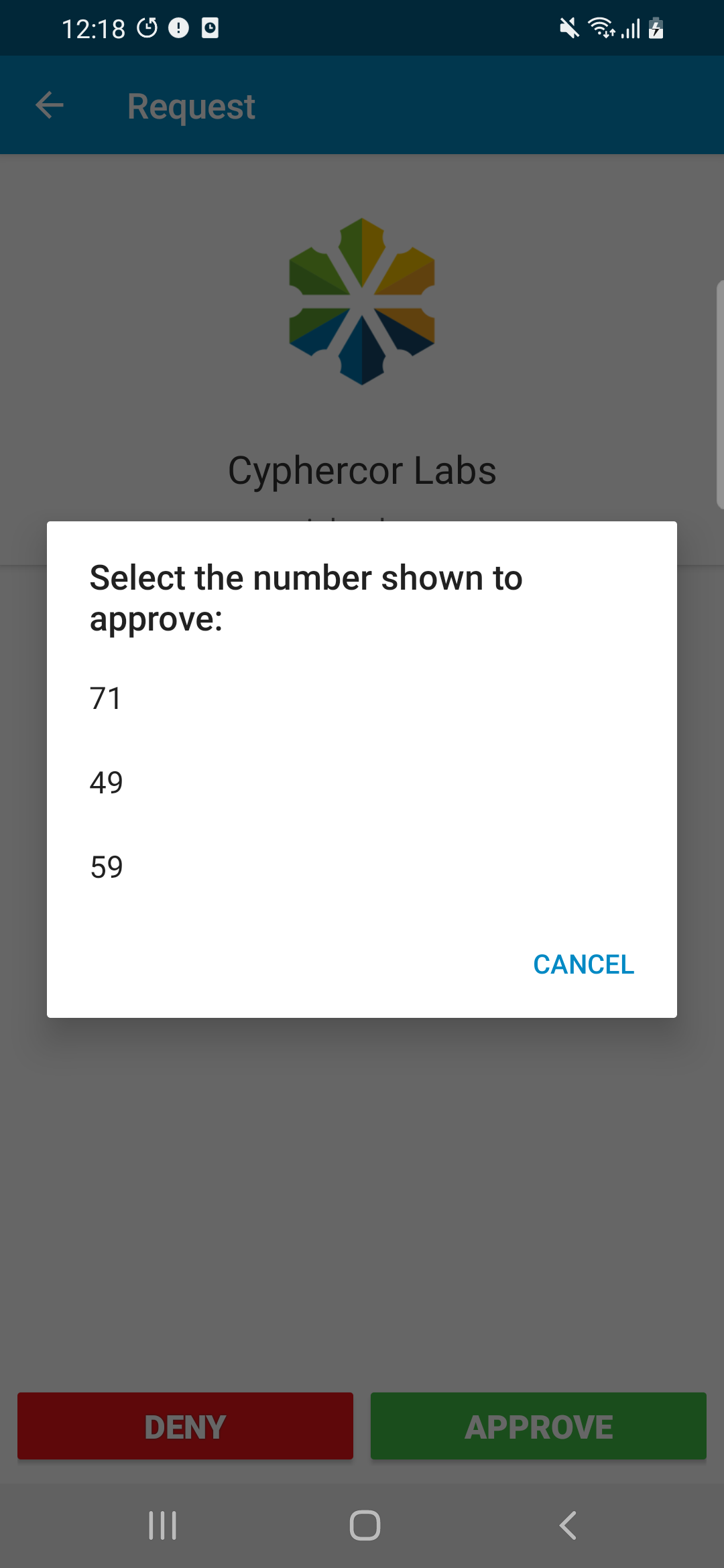Open the recent apps view
The height and width of the screenshot is (1568, 724).
[x=163, y=1526]
